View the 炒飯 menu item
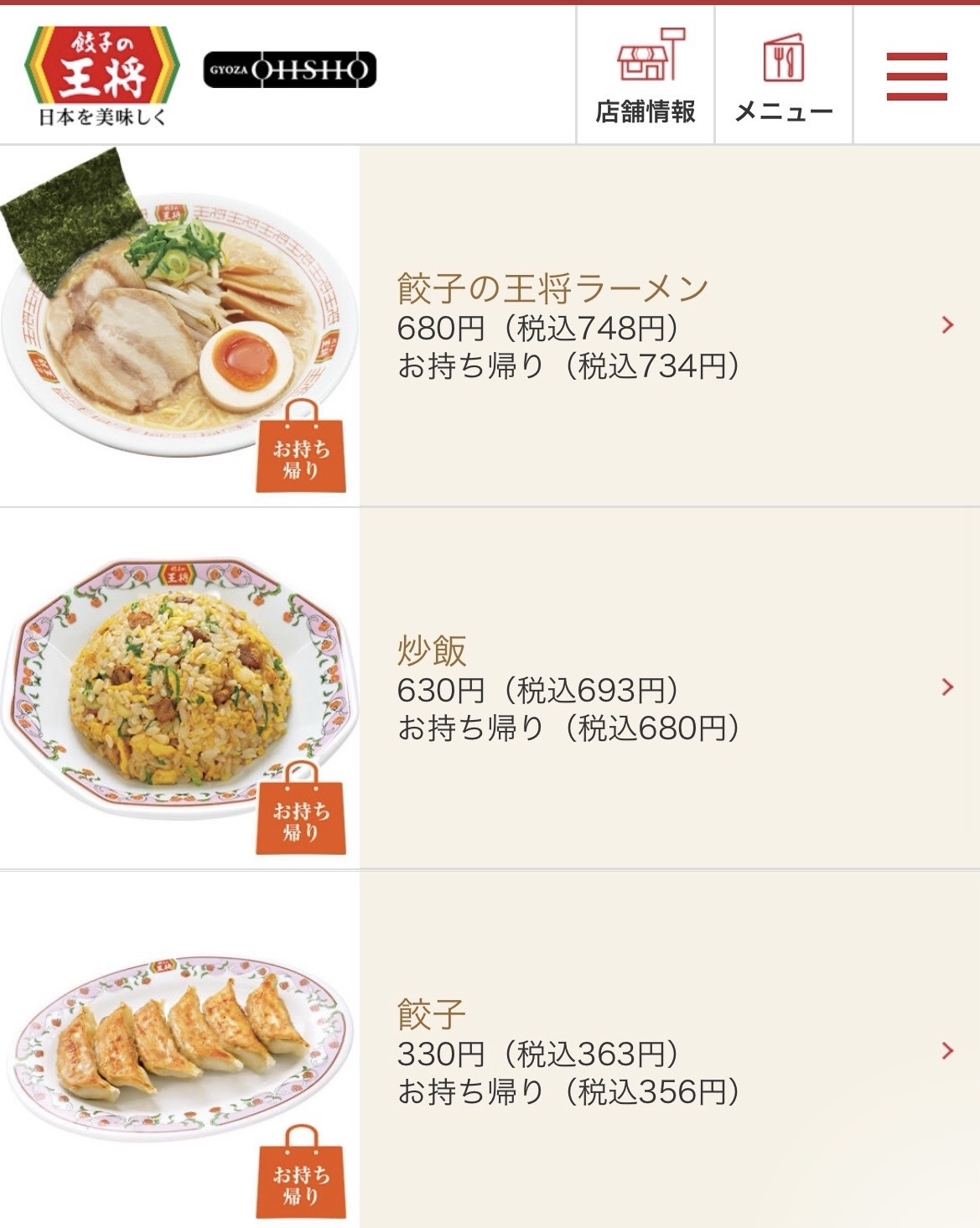Viewport: 980px width, 1228px height. (x=432, y=651)
